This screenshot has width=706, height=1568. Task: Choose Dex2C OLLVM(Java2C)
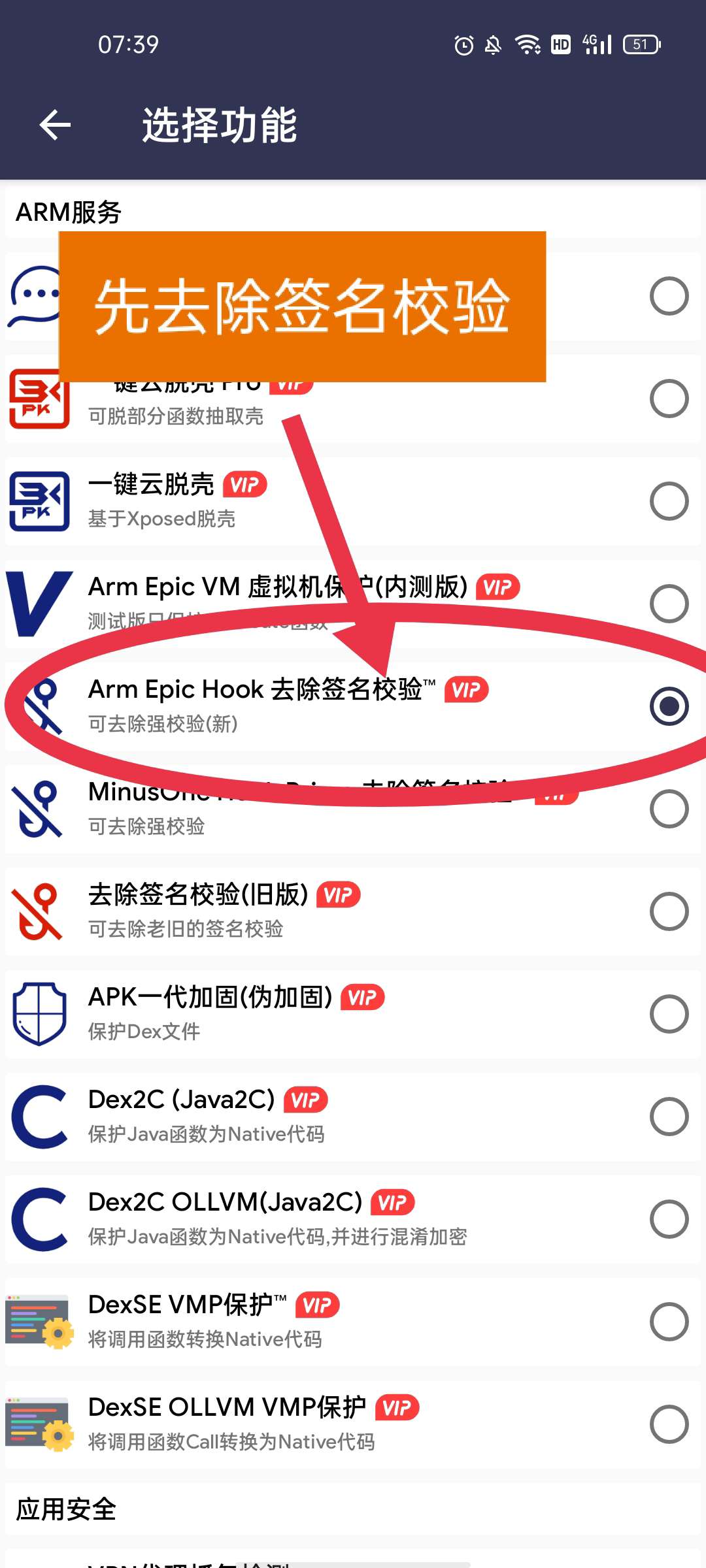pos(669,1219)
